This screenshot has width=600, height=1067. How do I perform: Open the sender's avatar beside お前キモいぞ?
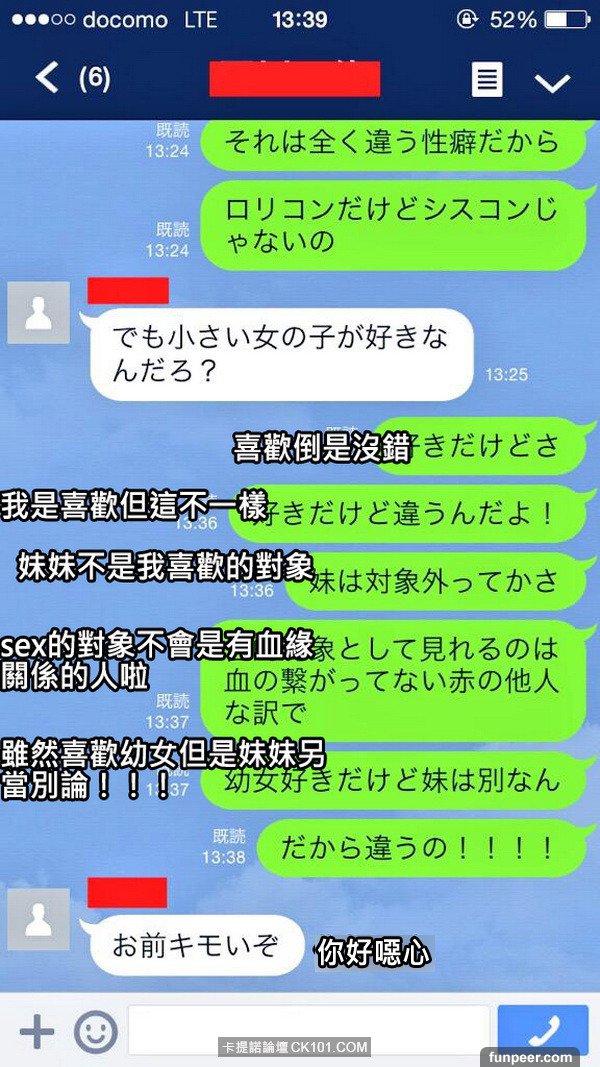tap(39, 919)
